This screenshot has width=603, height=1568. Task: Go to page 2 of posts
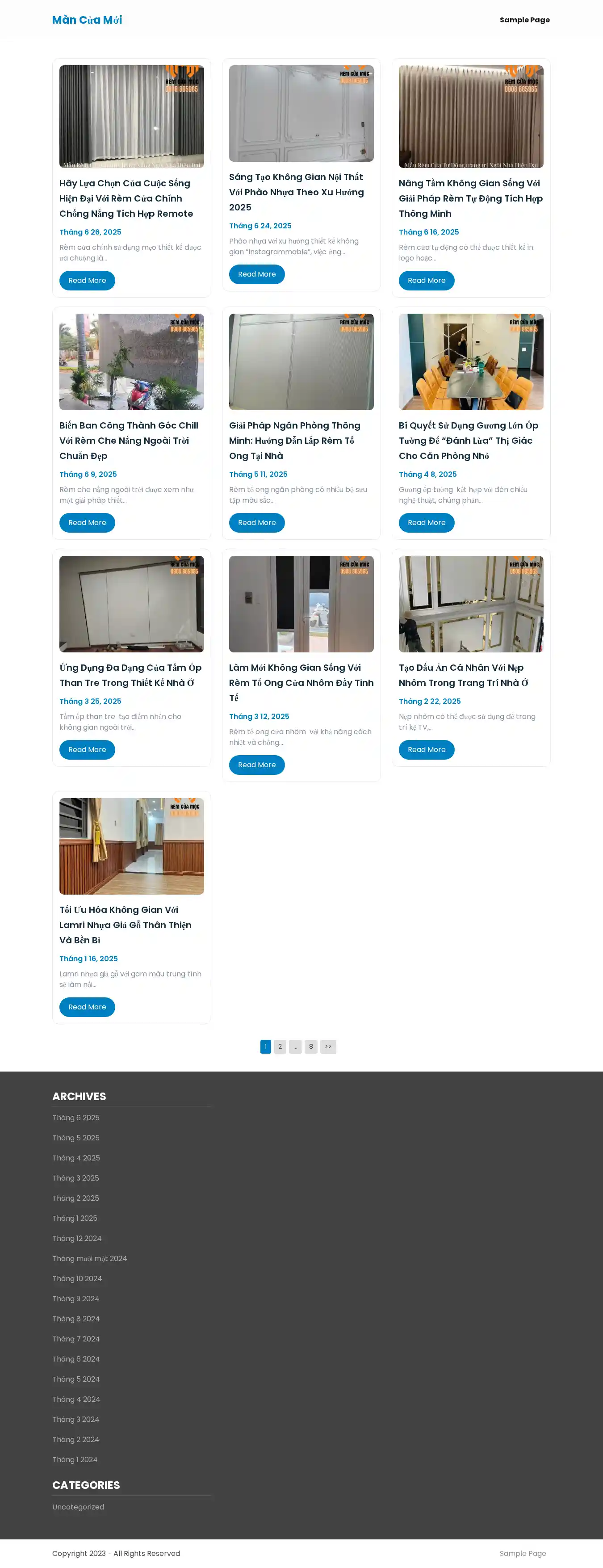[280, 1047]
